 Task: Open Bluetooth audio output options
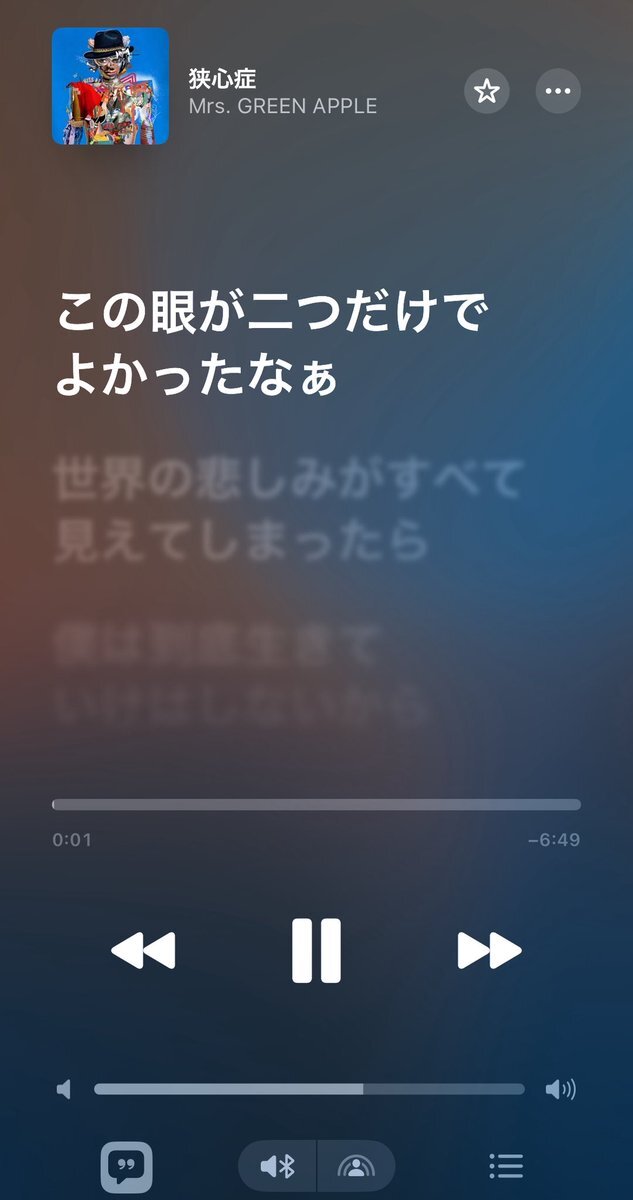pos(277,1166)
